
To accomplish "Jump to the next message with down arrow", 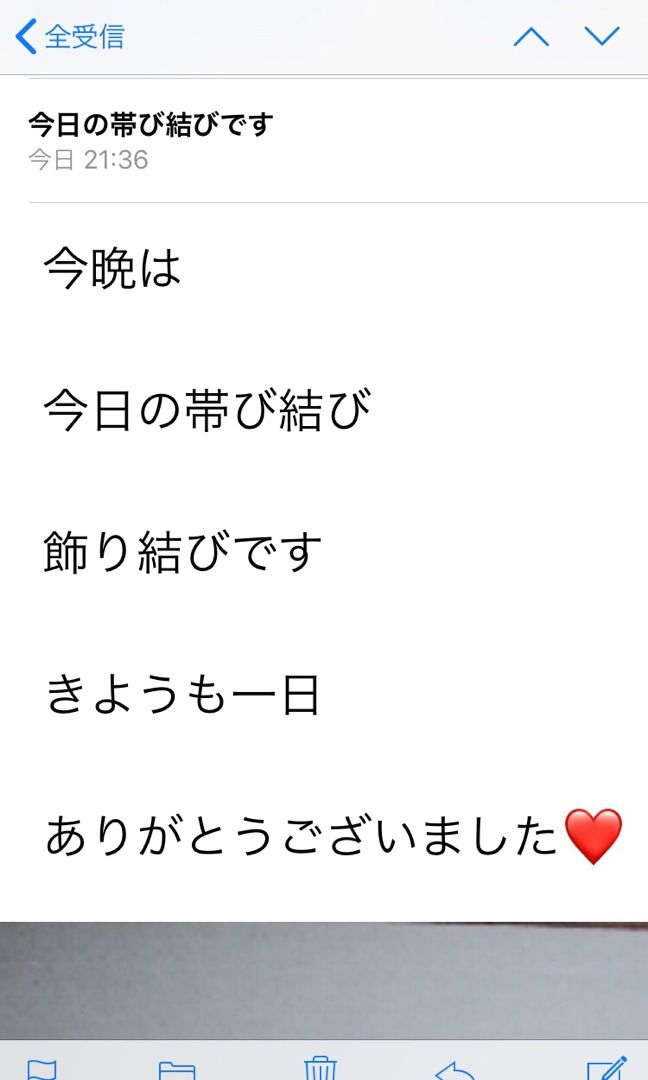I will tap(602, 37).
